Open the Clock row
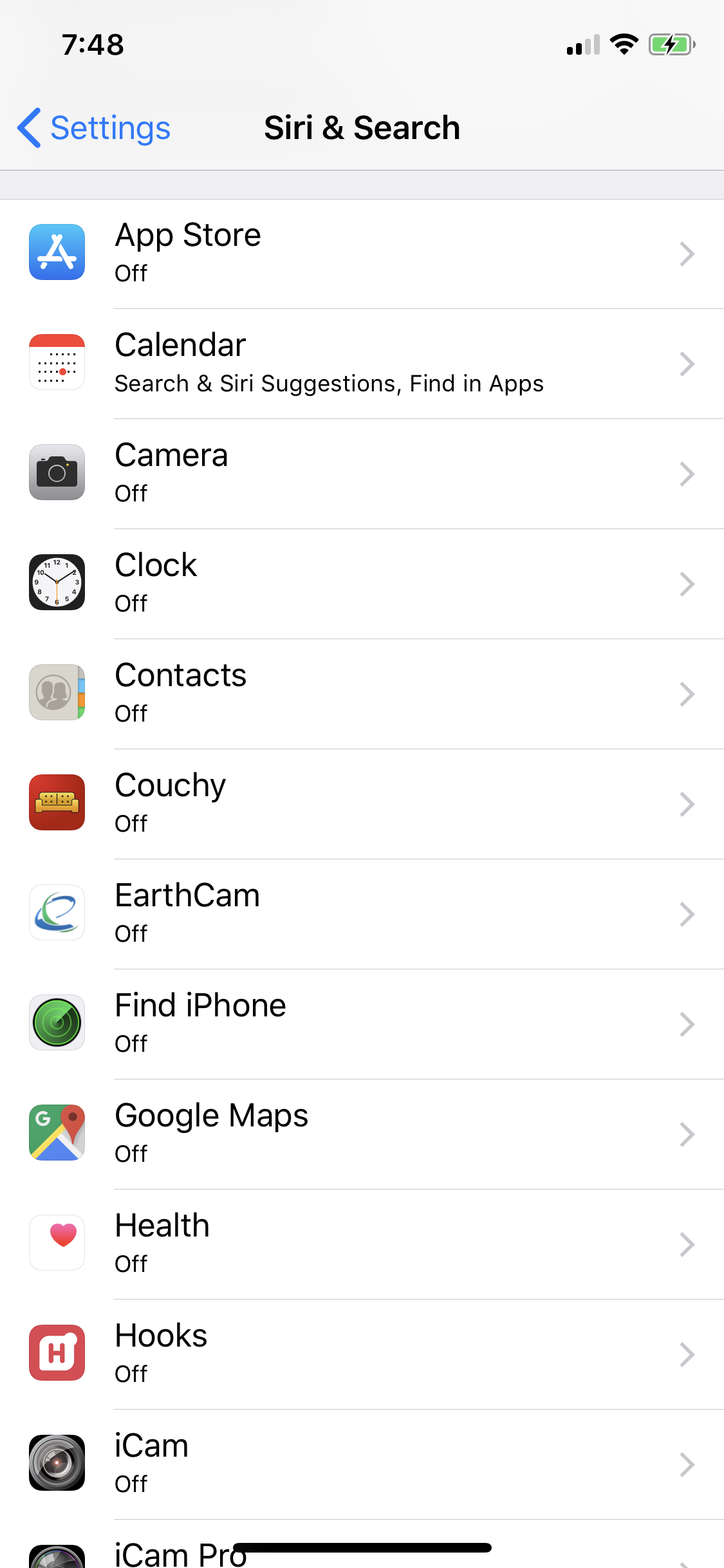This screenshot has width=724, height=1568. [x=362, y=584]
